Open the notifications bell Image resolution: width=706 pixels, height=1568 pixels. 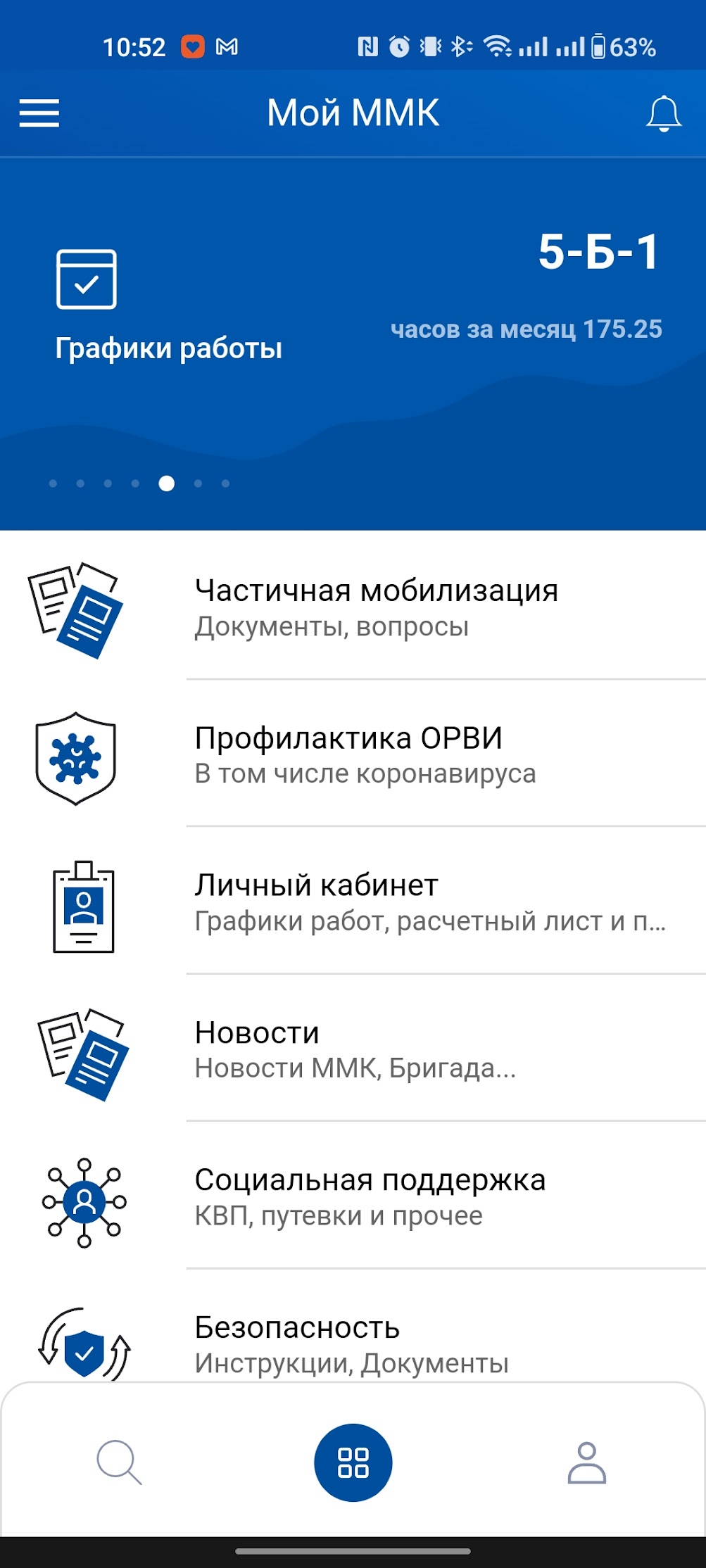pos(663,114)
